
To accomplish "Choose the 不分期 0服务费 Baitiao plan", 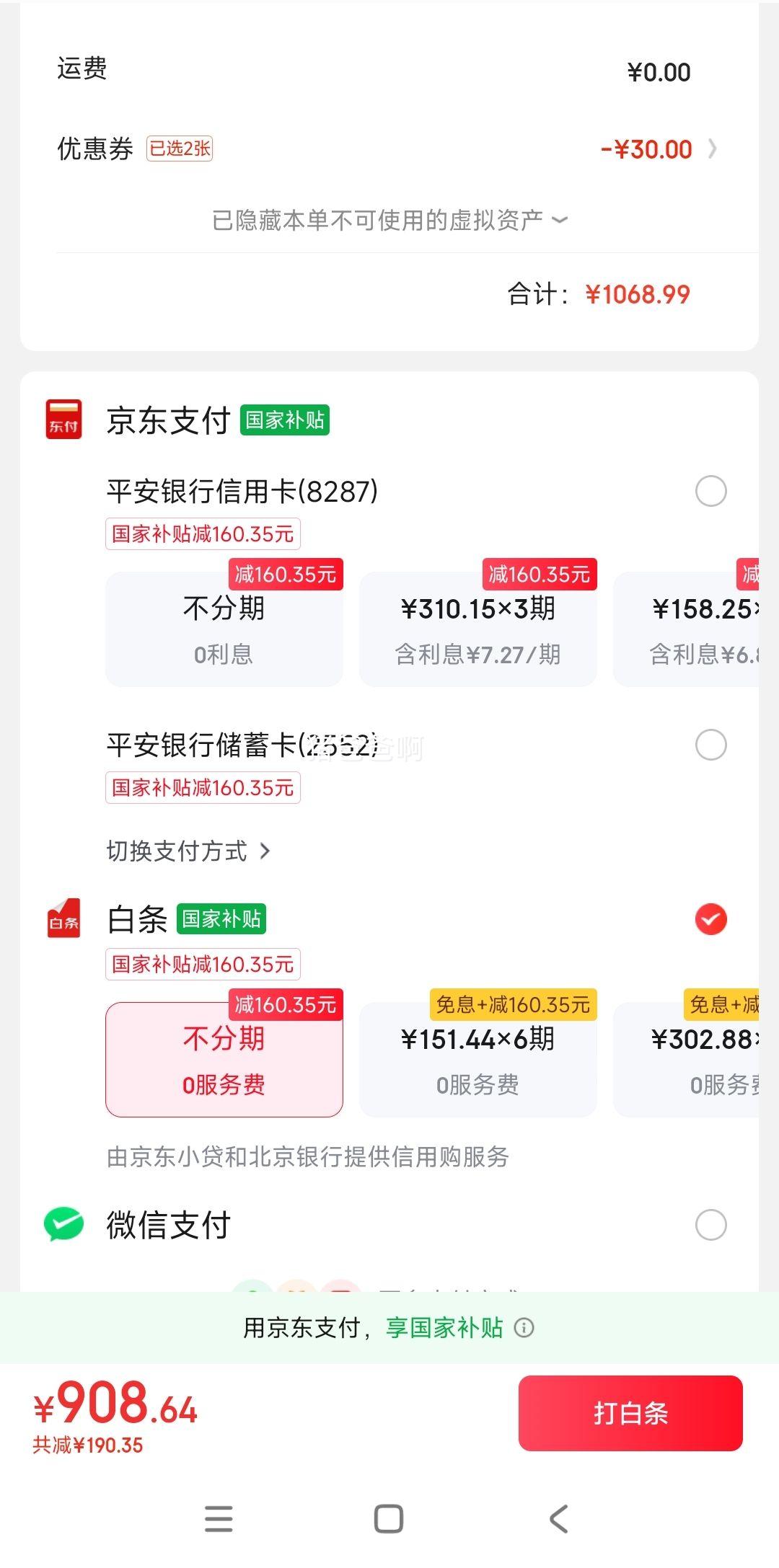I will click(x=224, y=1058).
